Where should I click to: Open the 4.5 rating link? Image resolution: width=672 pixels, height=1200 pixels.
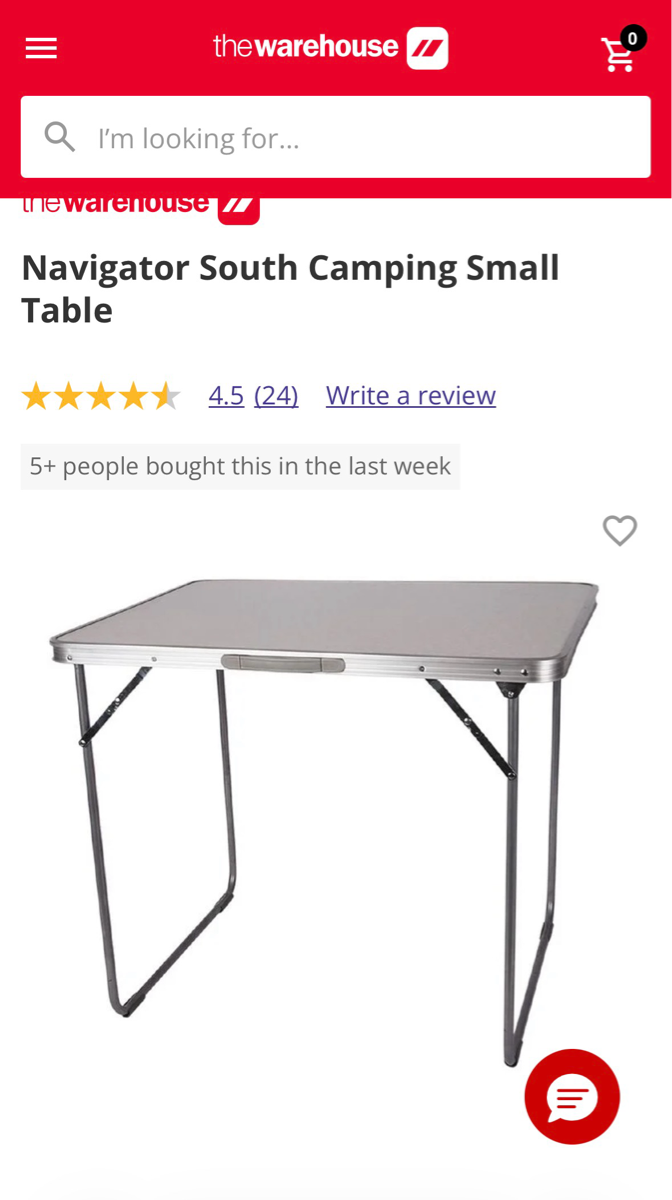[x=226, y=396]
